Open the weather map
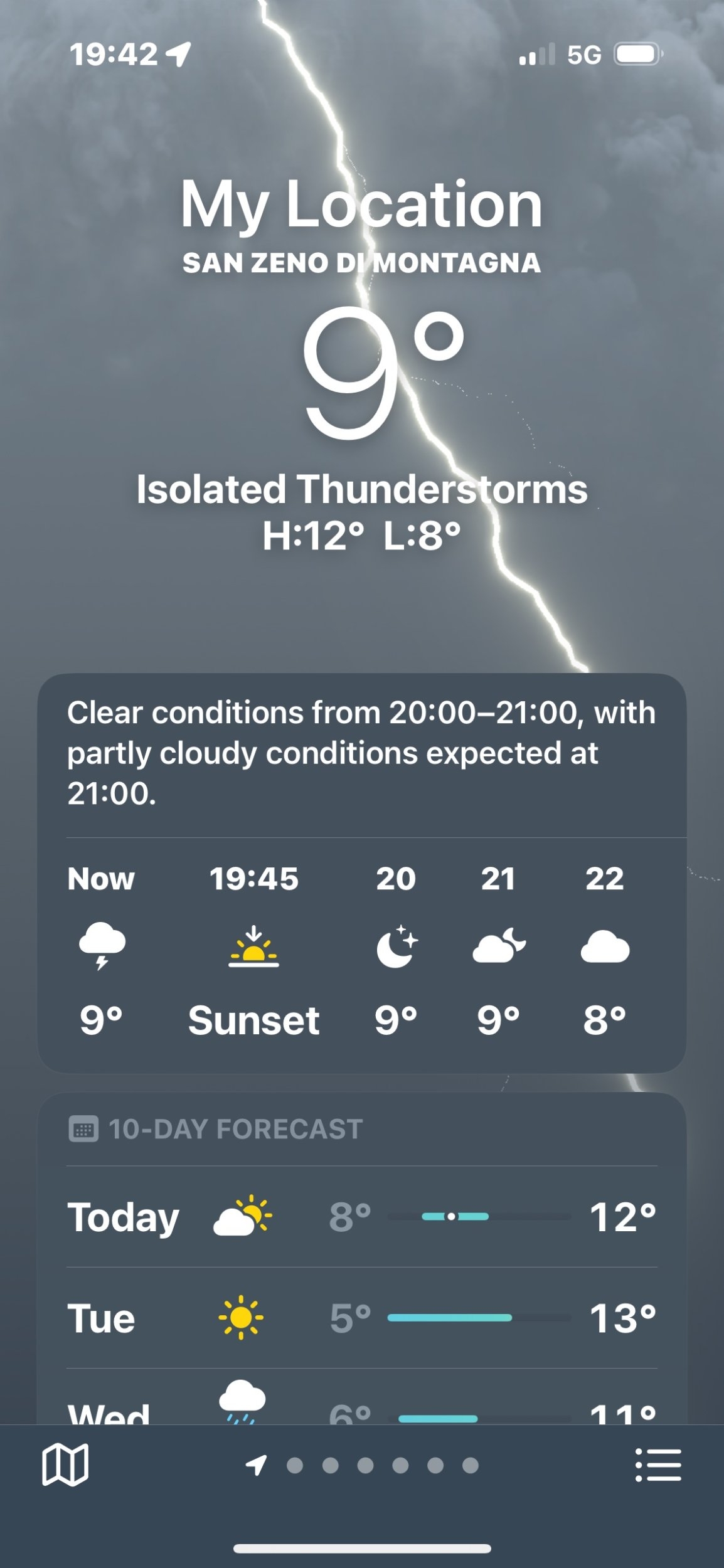Viewport: 724px width, 1568px height. click(65, 1466)
